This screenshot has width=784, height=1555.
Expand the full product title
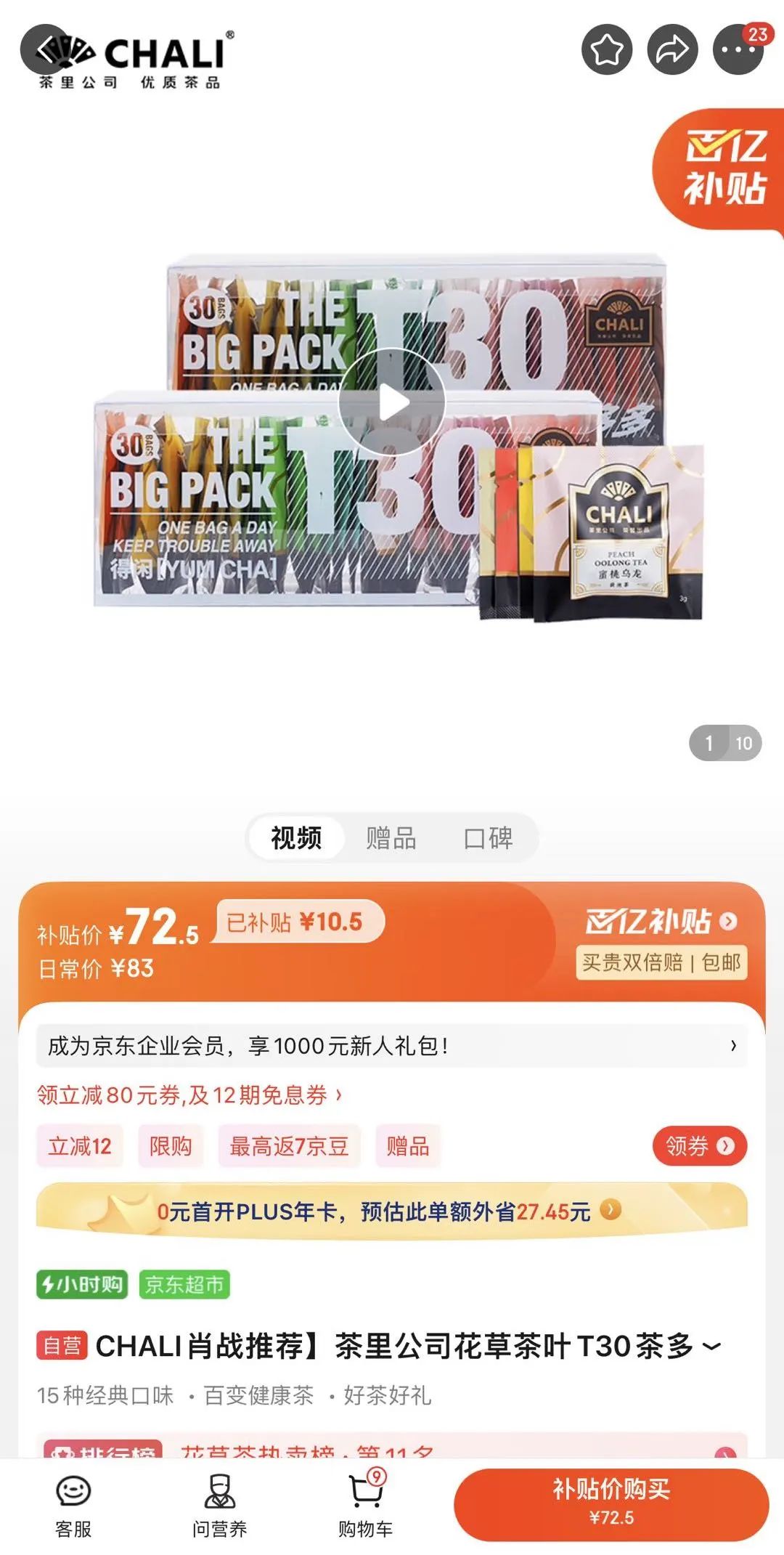(x=712, y=1346)
